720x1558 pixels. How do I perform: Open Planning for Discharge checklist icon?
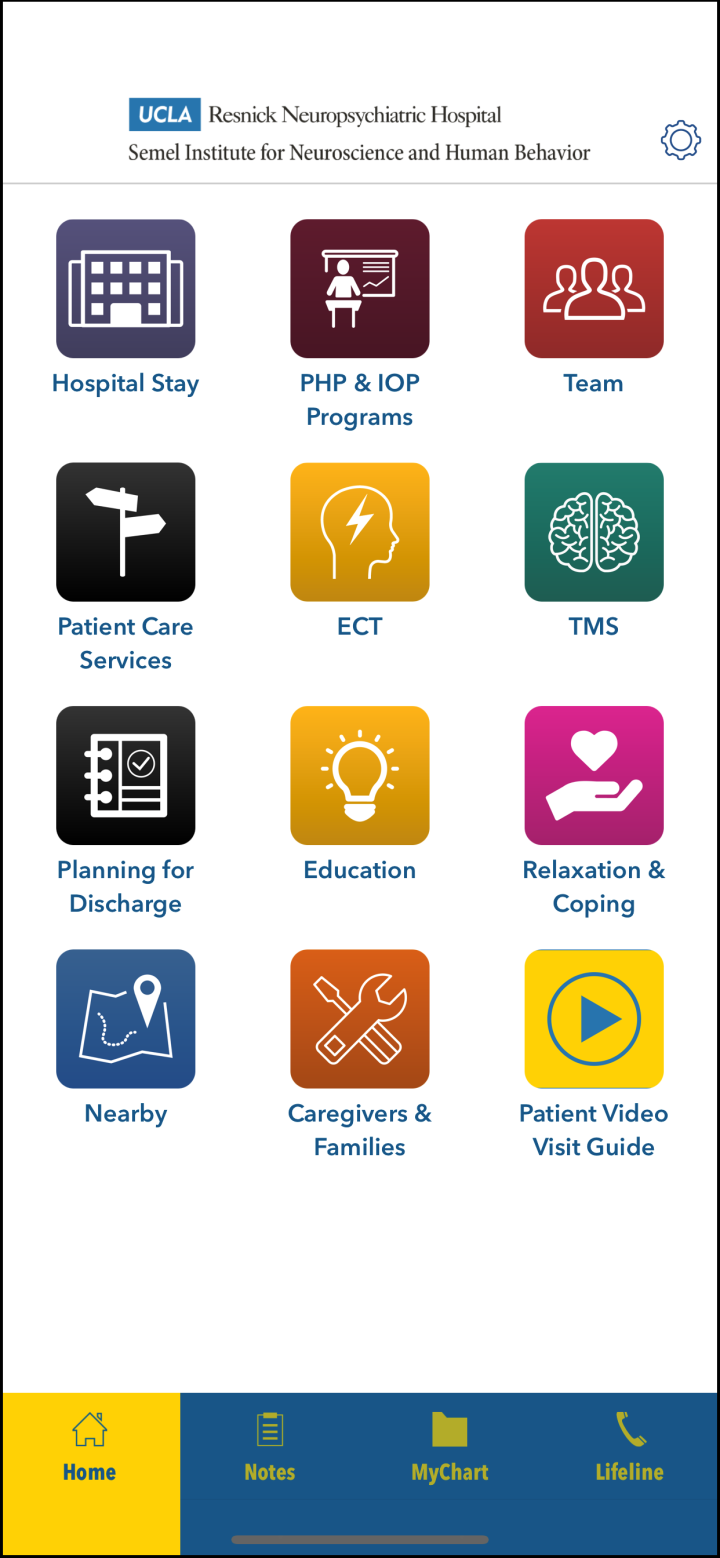125,775
